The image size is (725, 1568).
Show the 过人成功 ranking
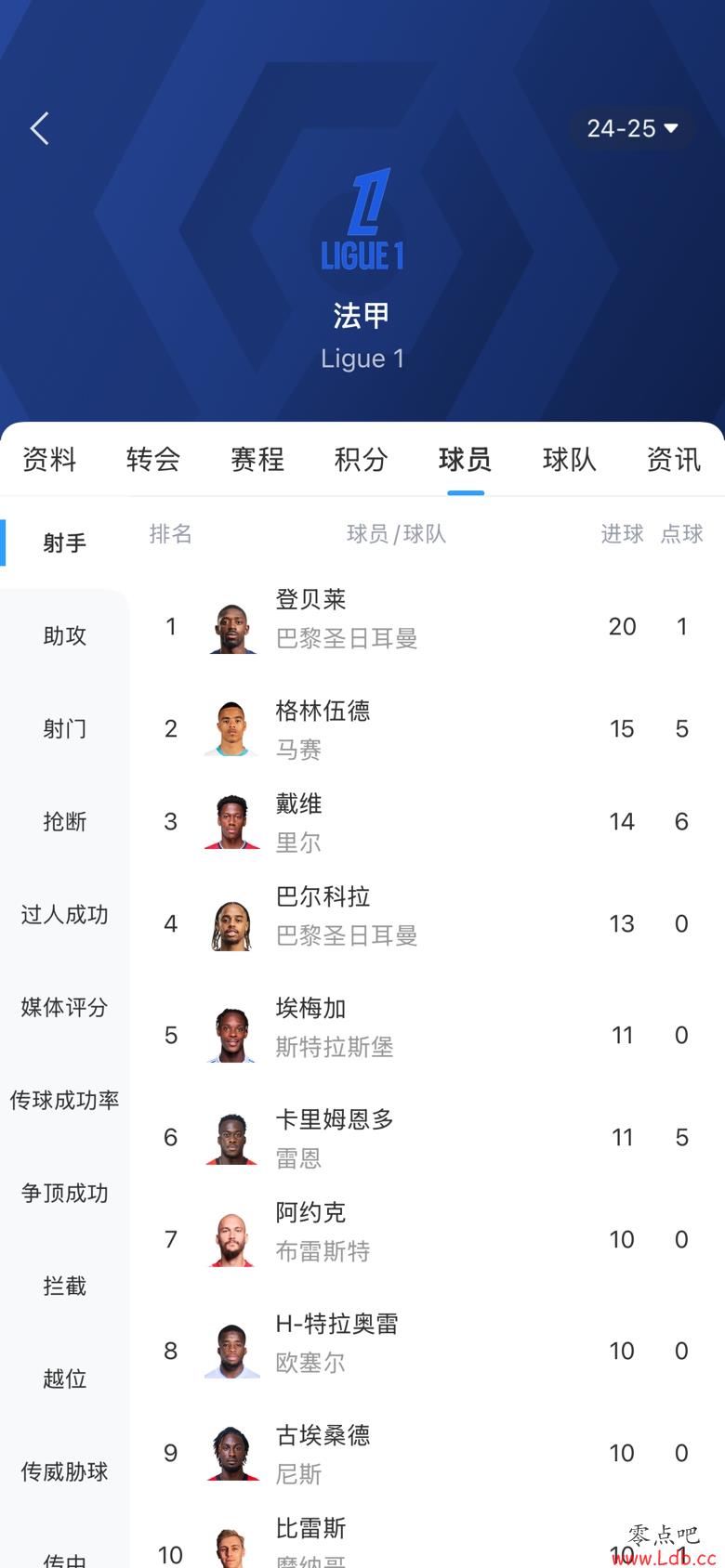click(65, 915)
